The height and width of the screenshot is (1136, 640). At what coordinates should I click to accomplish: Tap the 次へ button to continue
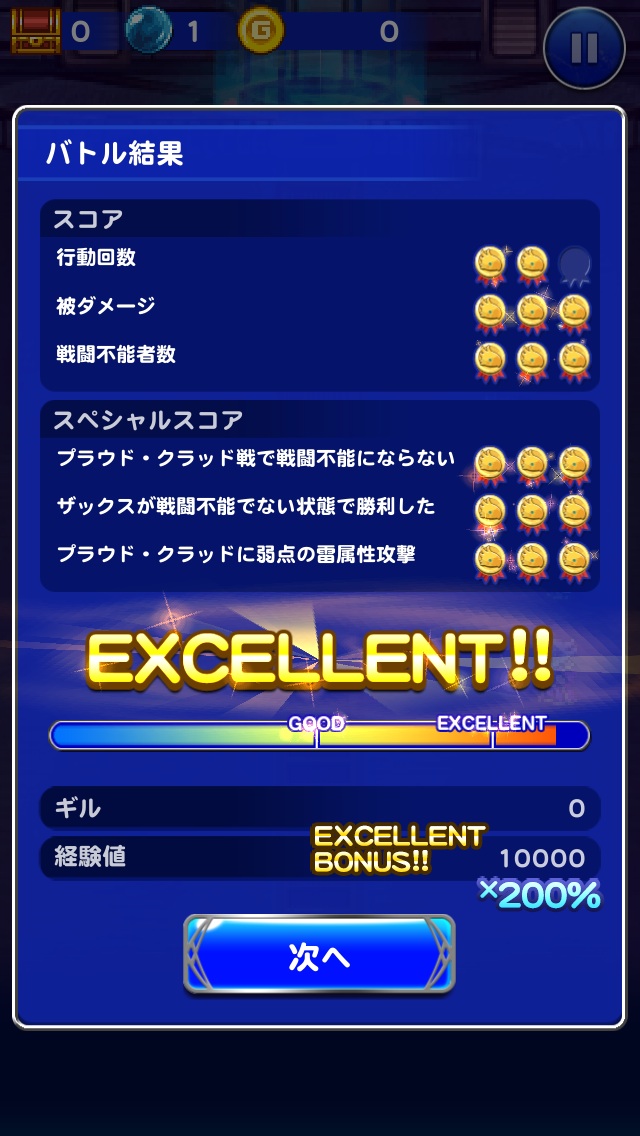[319, 956]
